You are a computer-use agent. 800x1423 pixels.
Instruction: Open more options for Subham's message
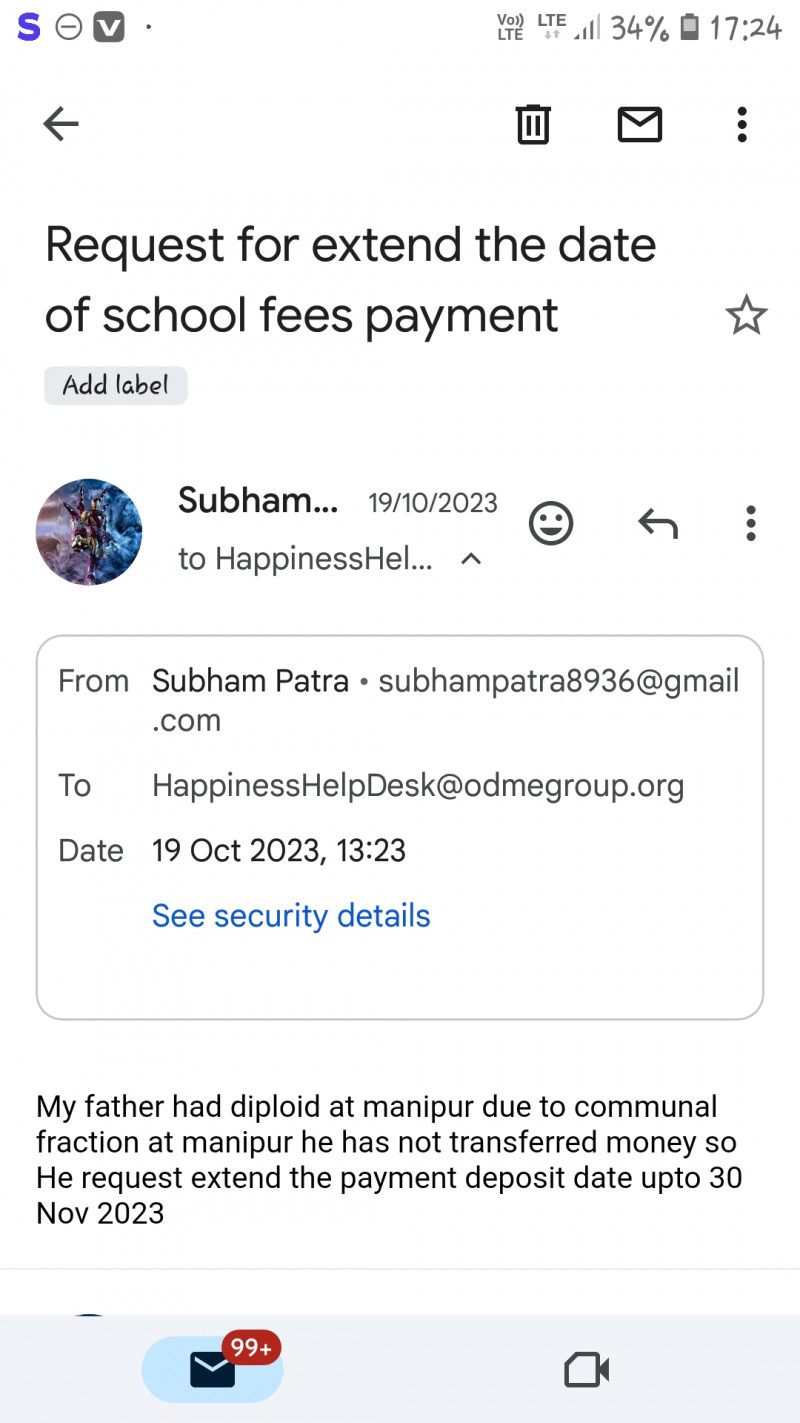click(x=751, y=523)
